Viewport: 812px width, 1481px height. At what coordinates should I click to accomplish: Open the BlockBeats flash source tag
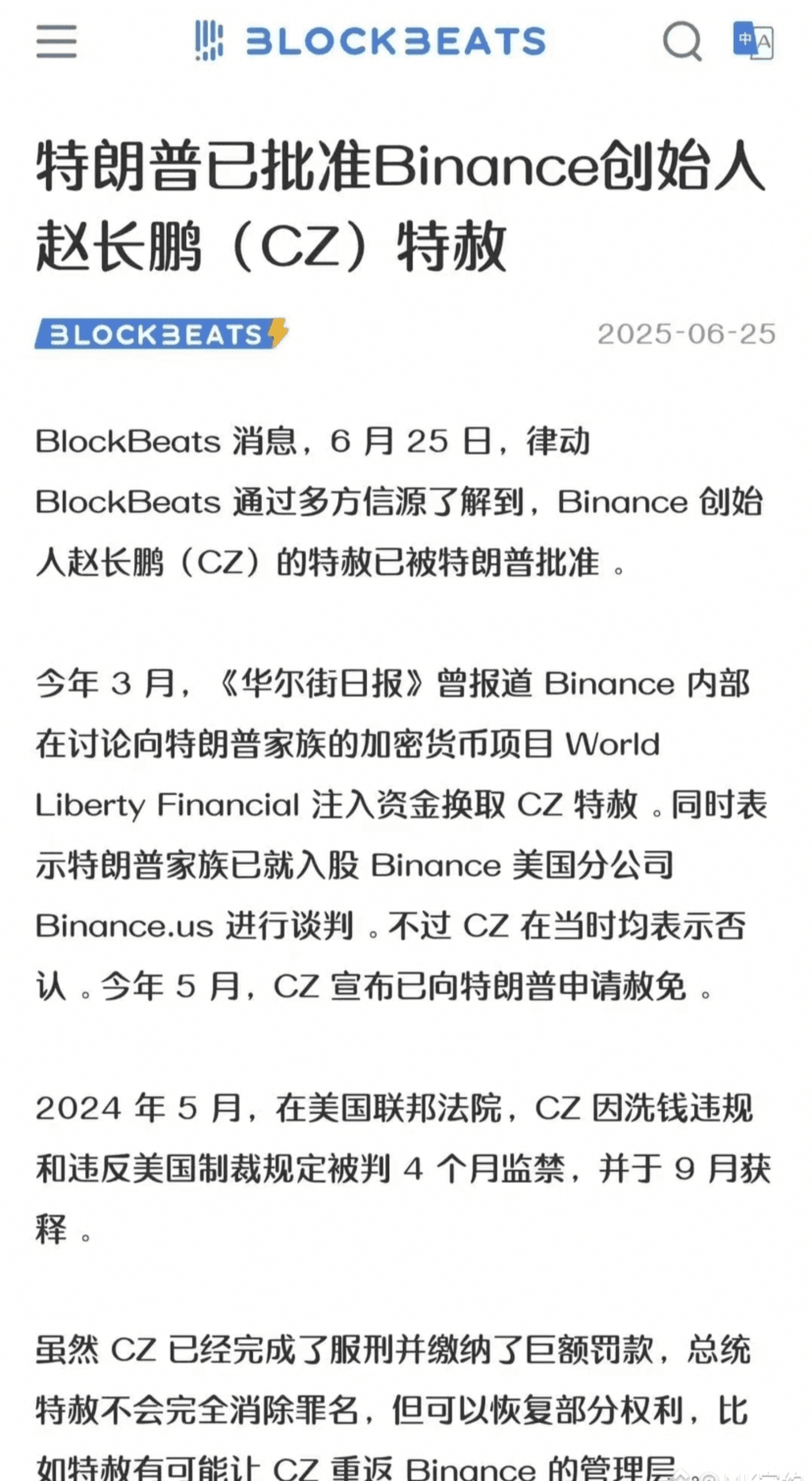(x=161, y=333)
